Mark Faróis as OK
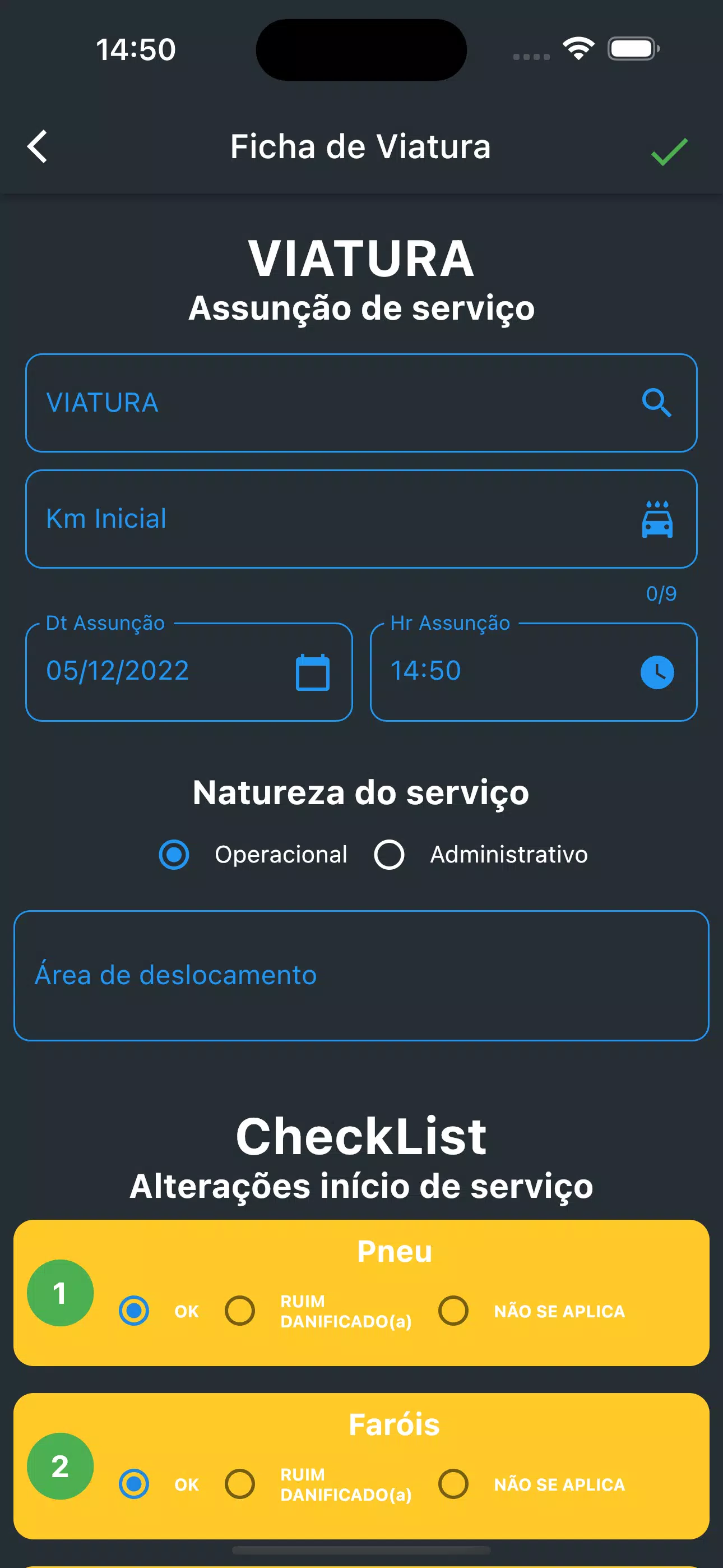Viewport: 723px width, 1568px height. click(134, 1484)
